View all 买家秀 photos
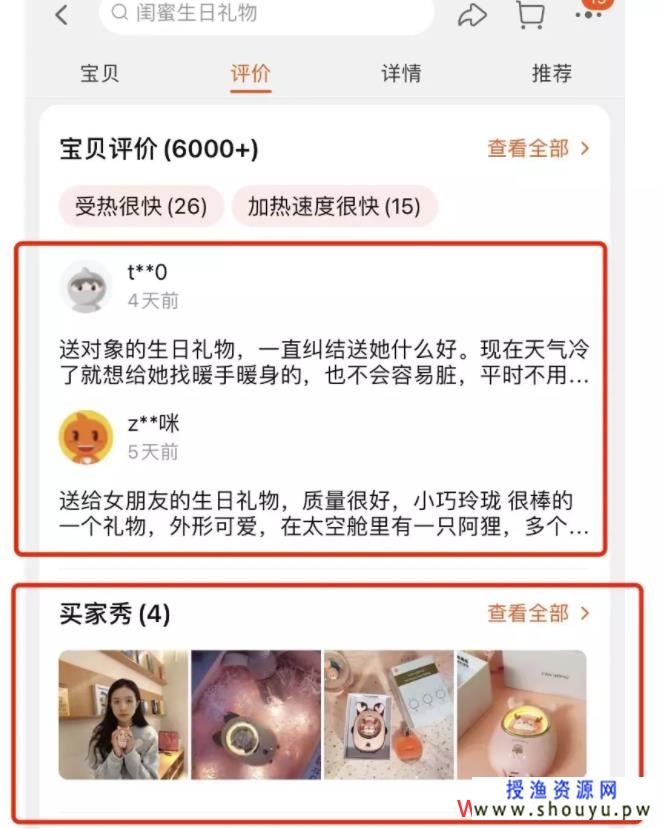 coord(538,613)
